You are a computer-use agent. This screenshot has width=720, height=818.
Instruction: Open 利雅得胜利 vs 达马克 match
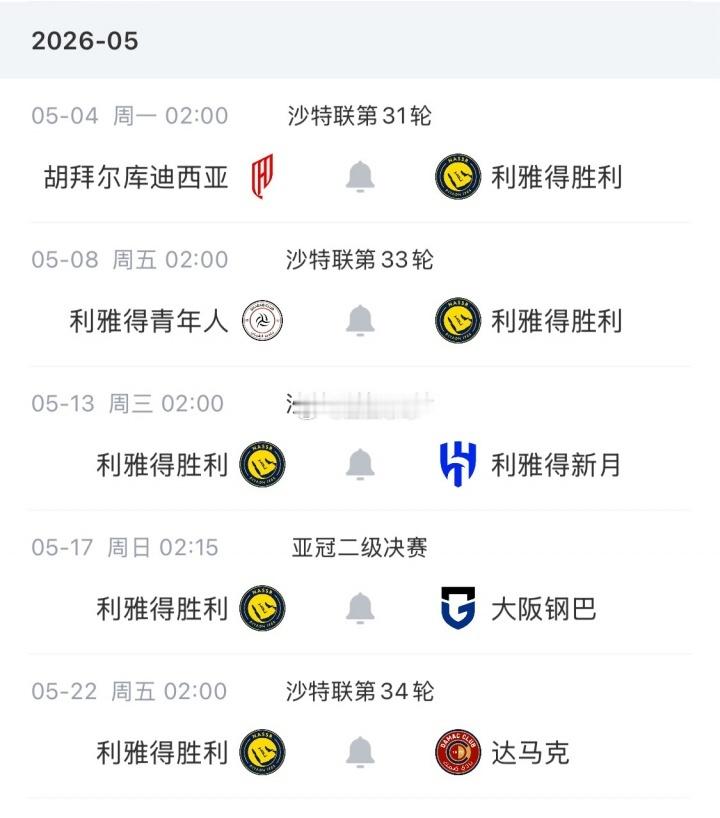(x=360, y=727)
